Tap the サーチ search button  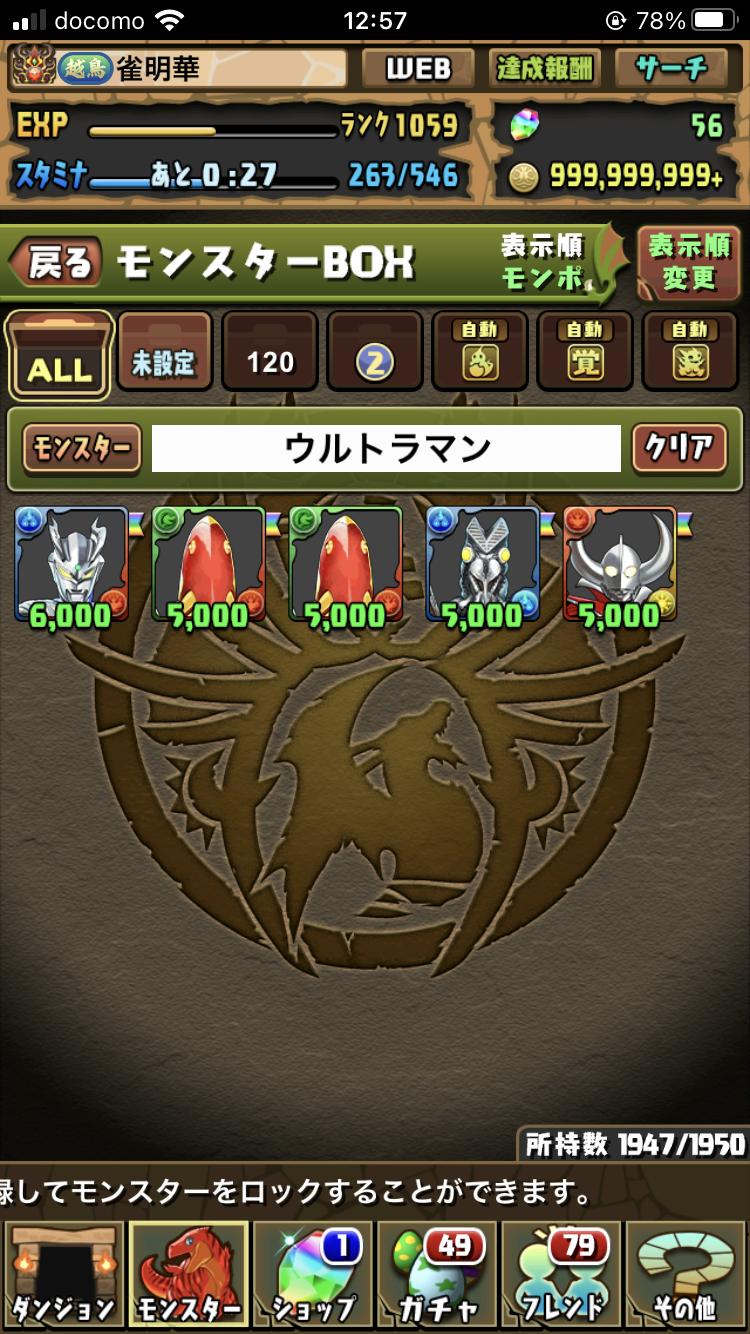click(x=672, y=68)
